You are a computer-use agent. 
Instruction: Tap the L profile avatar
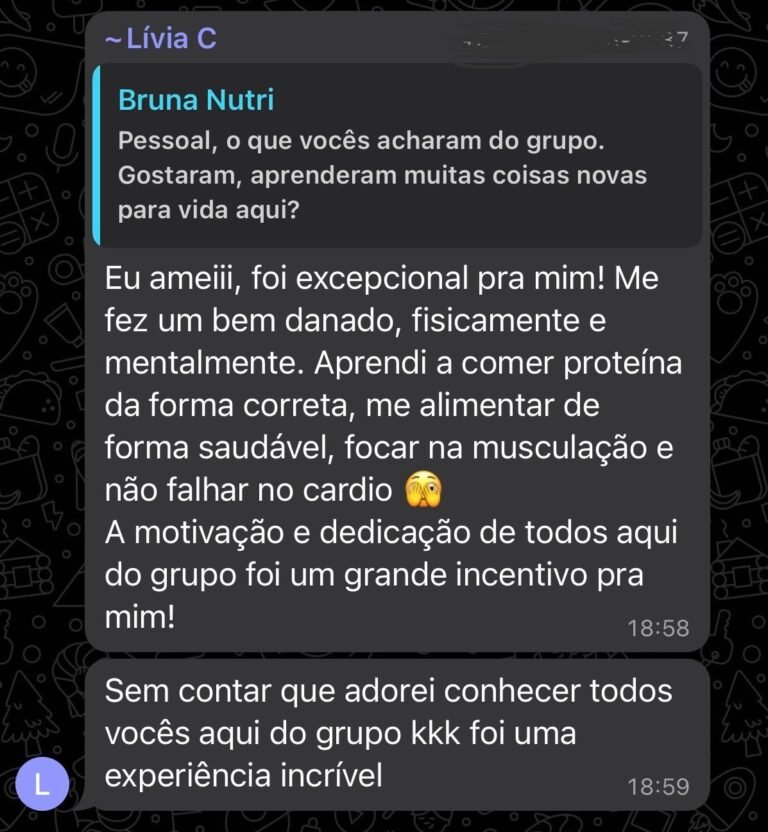pos(41,784)
